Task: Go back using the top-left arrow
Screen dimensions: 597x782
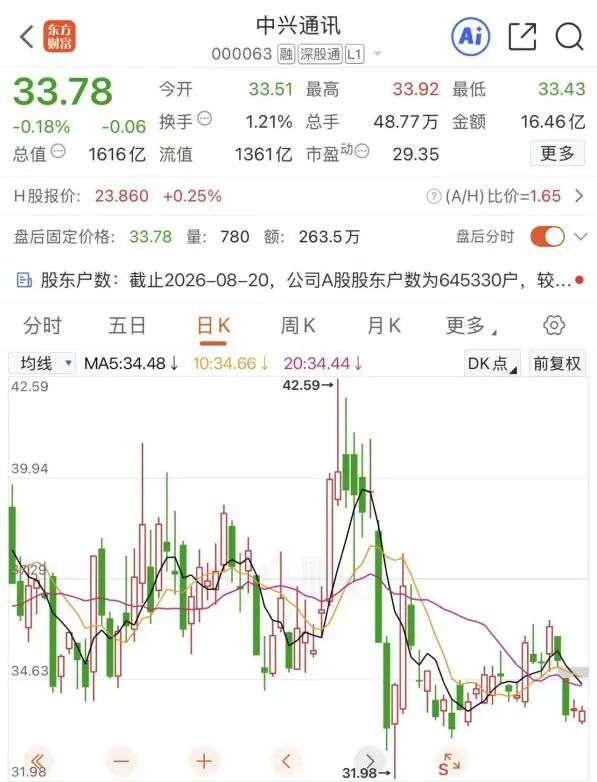Action: [x=27, y=36]
